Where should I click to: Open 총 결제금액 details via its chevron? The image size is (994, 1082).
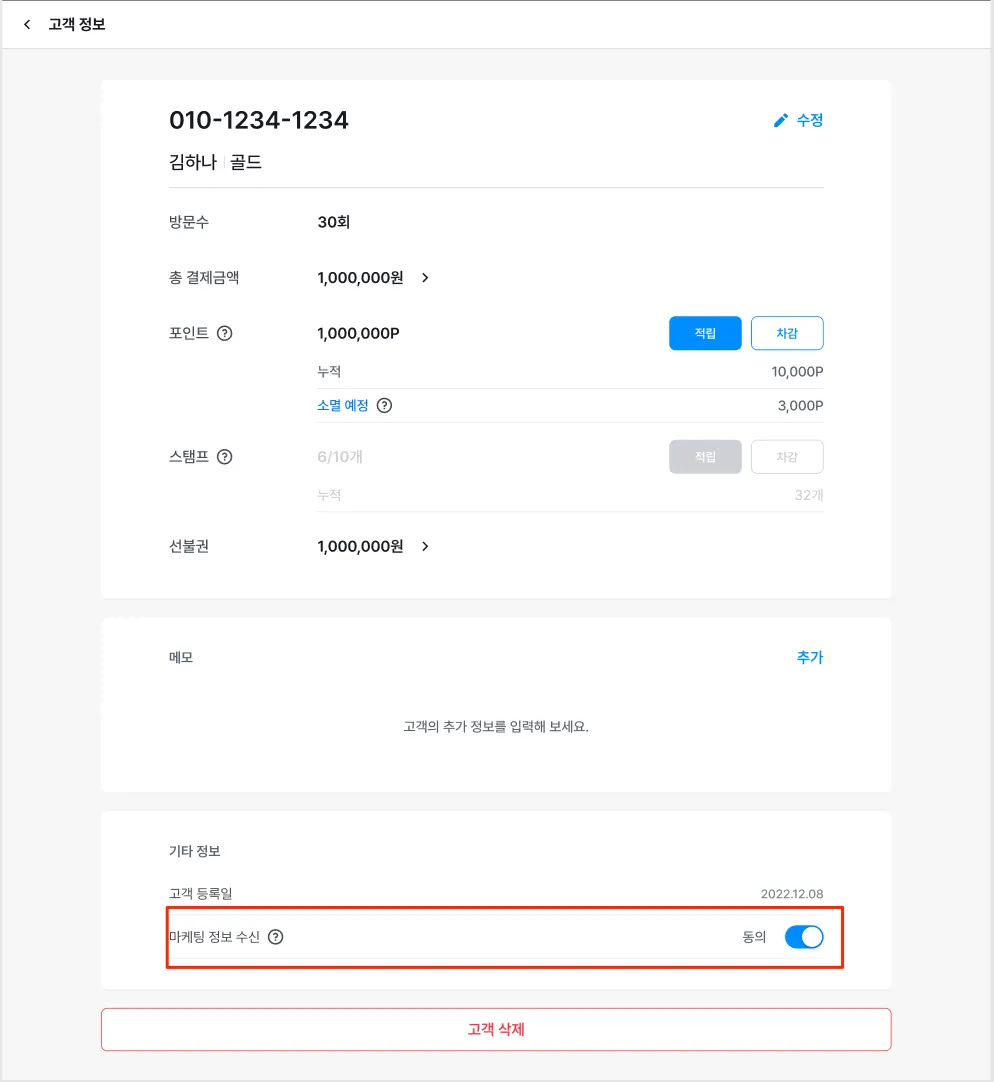coord(425,278)
